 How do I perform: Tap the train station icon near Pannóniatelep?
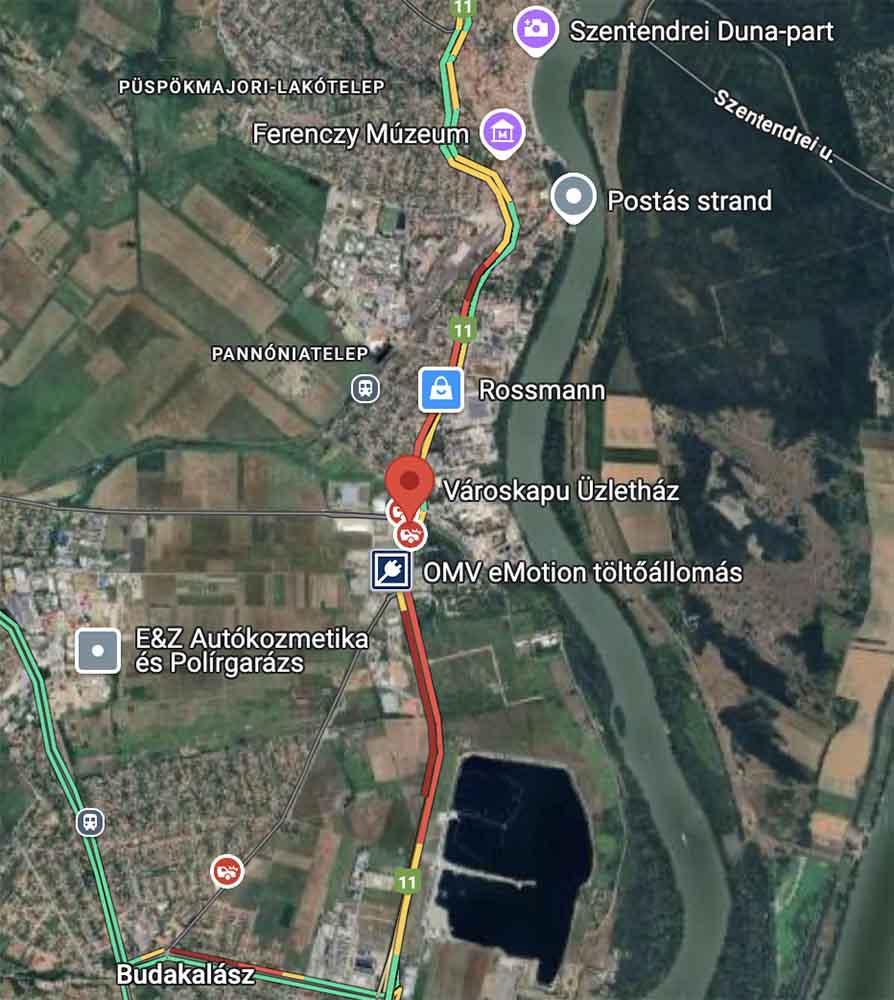(x=365, y=388)
